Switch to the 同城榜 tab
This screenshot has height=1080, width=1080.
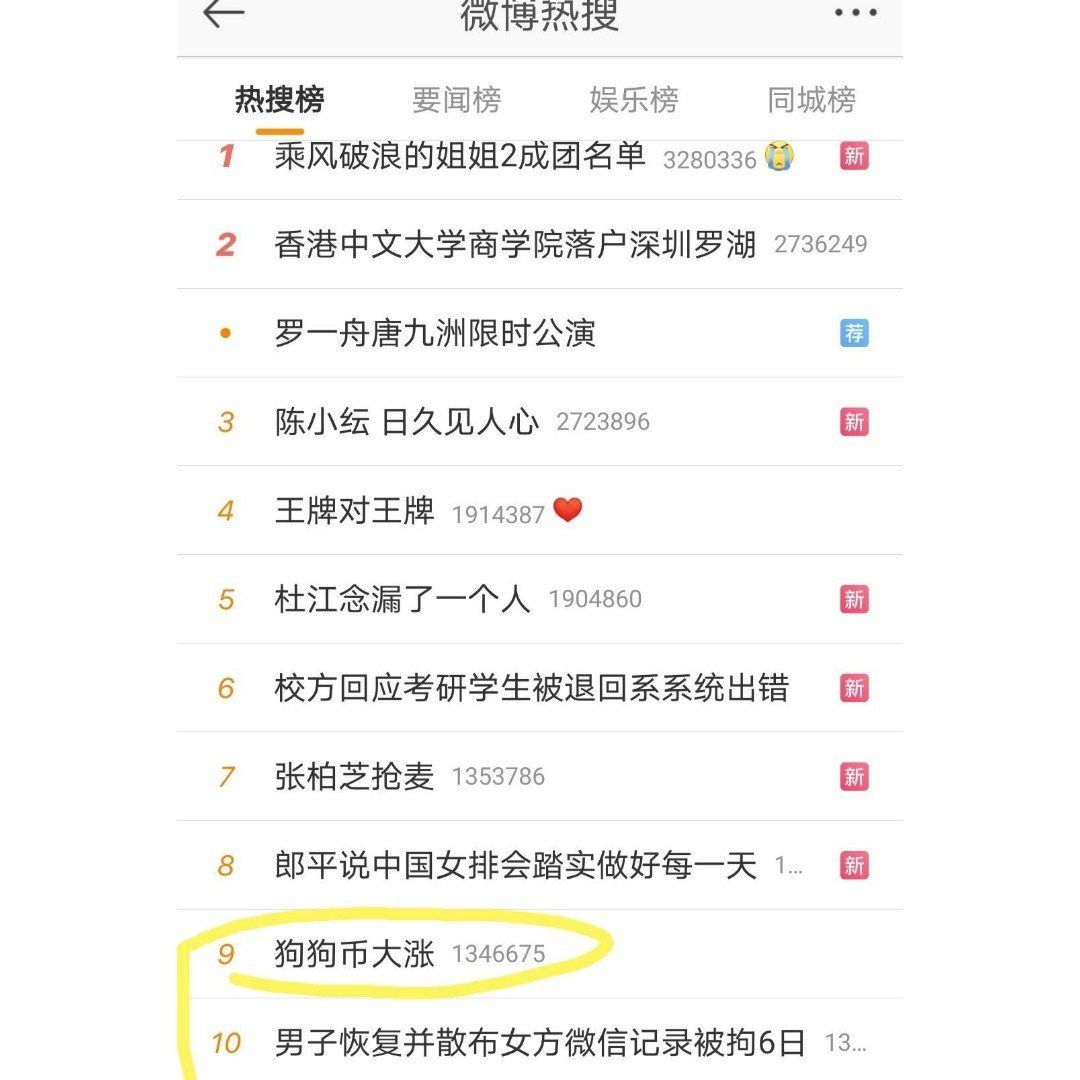[811, 100]
